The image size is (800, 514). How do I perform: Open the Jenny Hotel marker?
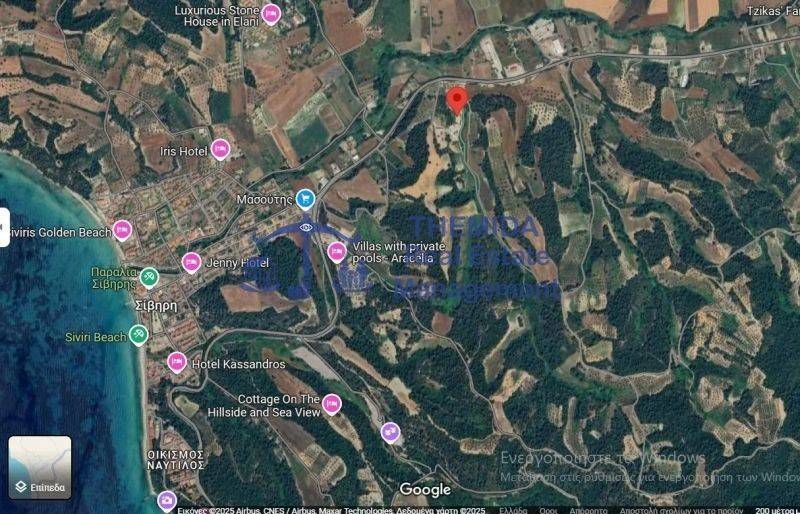click(191, 262)
